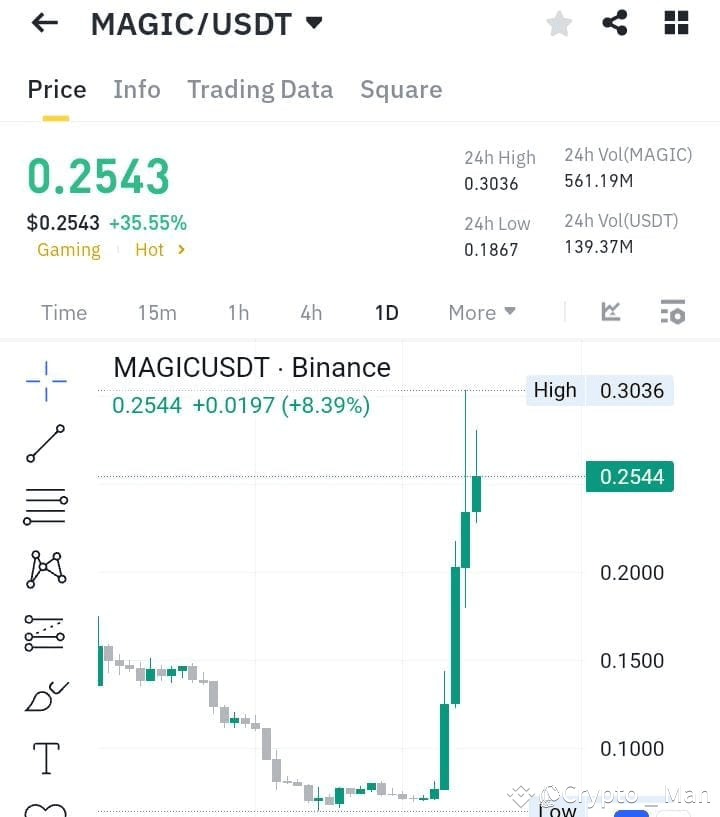
Task: Expand the More timeframes dropdown
Action: 481,312
